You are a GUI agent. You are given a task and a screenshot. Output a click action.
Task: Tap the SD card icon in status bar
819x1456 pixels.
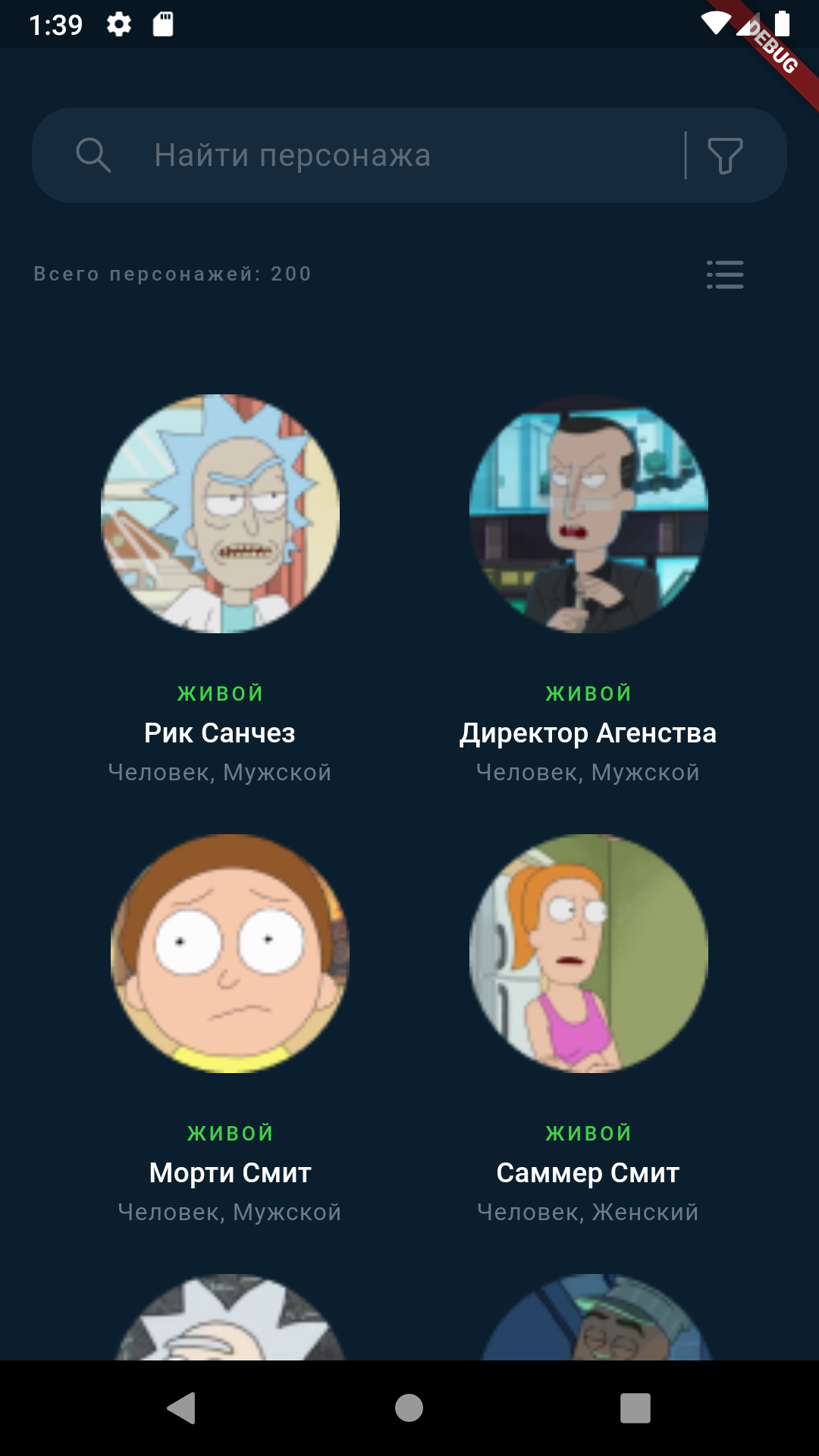(163, 25)
